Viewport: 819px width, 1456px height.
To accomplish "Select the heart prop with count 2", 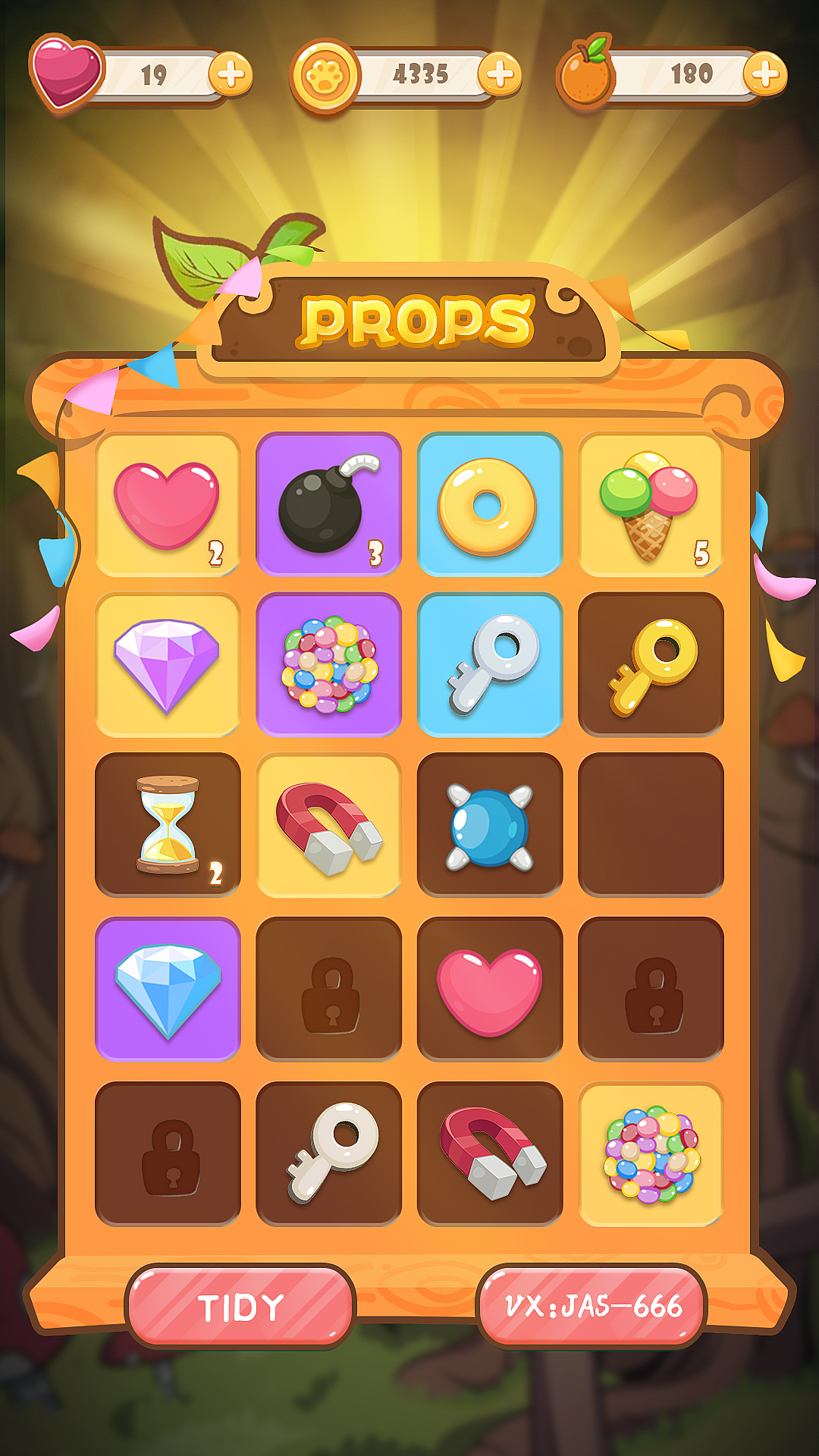I will (168, 504).
